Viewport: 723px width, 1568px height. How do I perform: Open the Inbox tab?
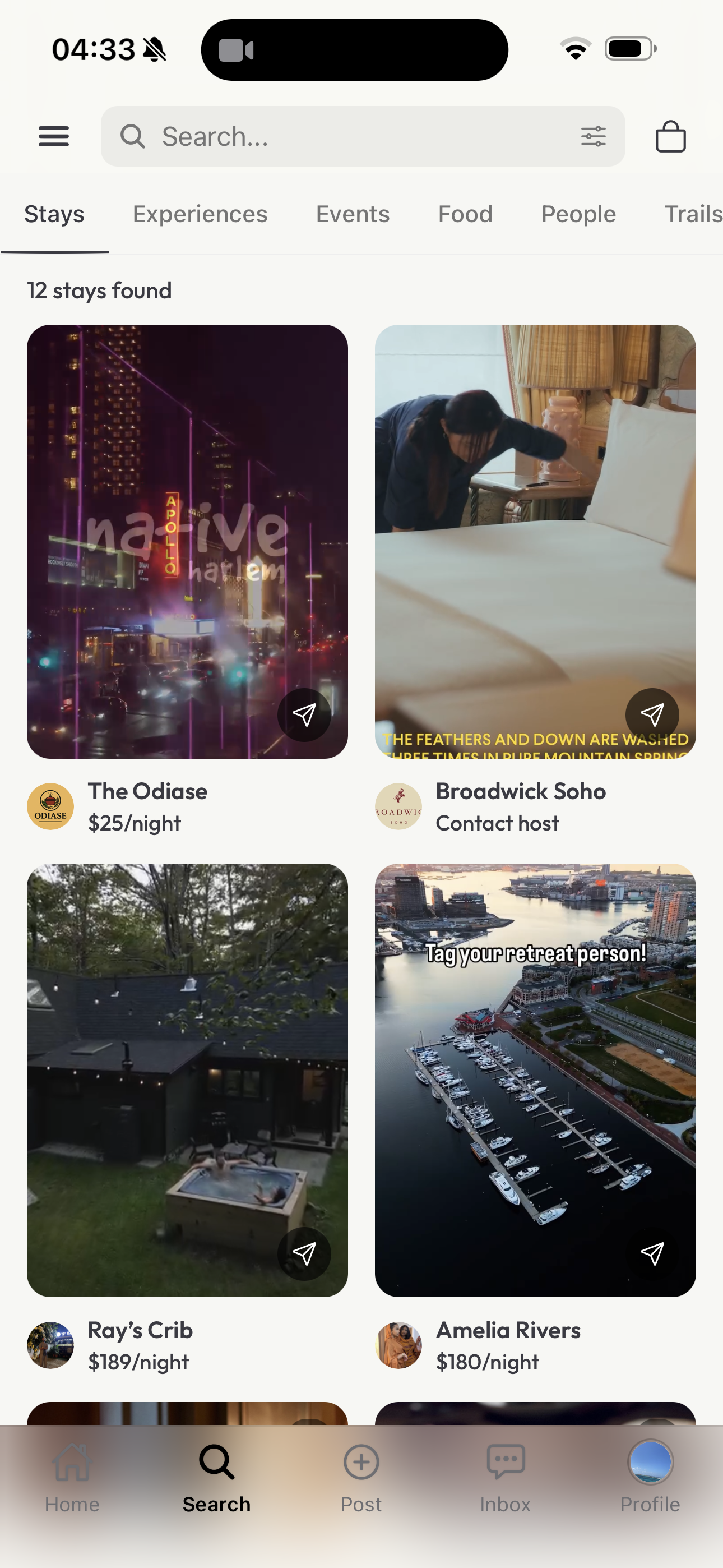(505, 1477)
